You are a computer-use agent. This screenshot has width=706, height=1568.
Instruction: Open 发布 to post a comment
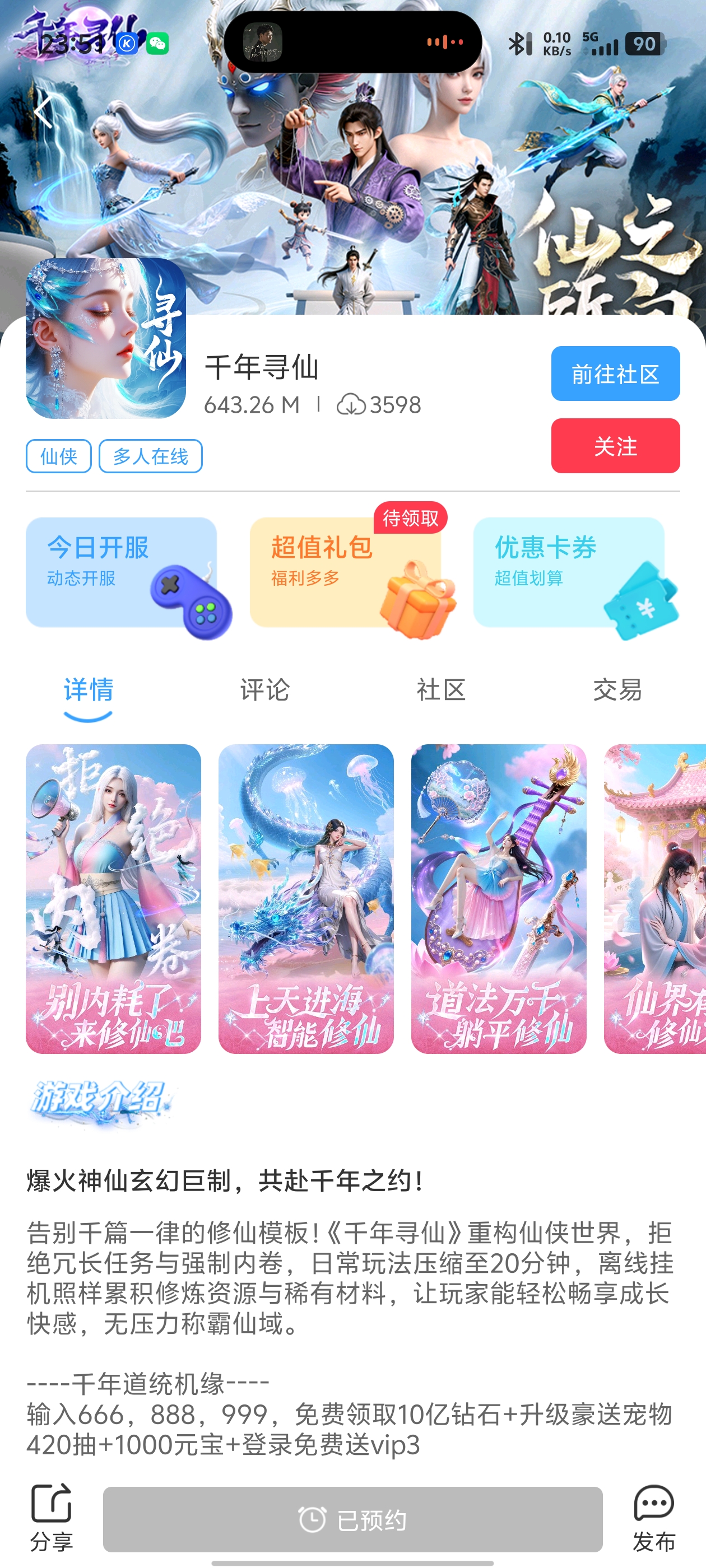pyautogui.click(x=654, y=1518)
